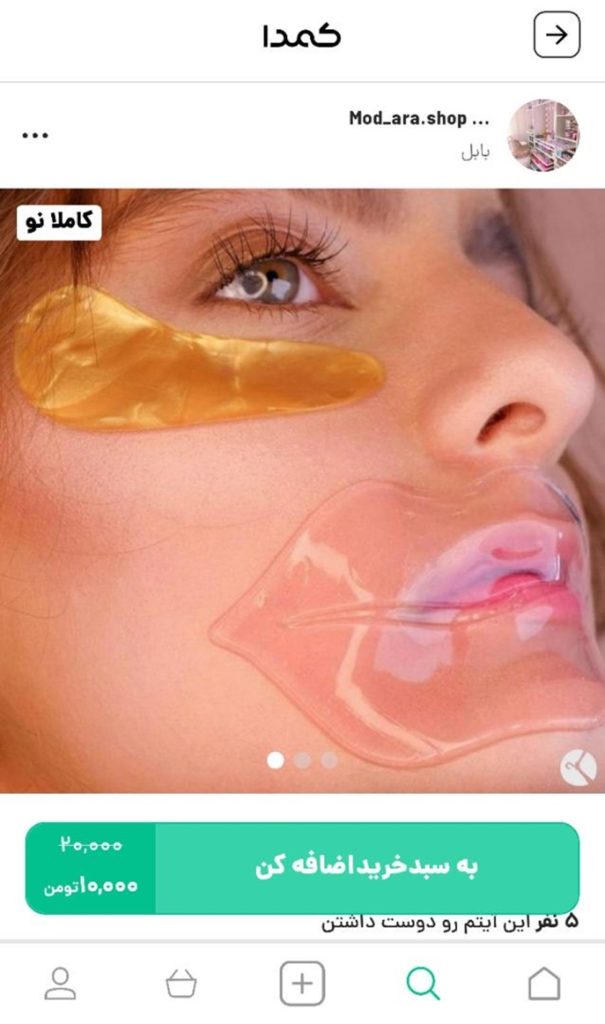Tap the seller's avatar picture

pyautogui.click(x=544, y=135)
